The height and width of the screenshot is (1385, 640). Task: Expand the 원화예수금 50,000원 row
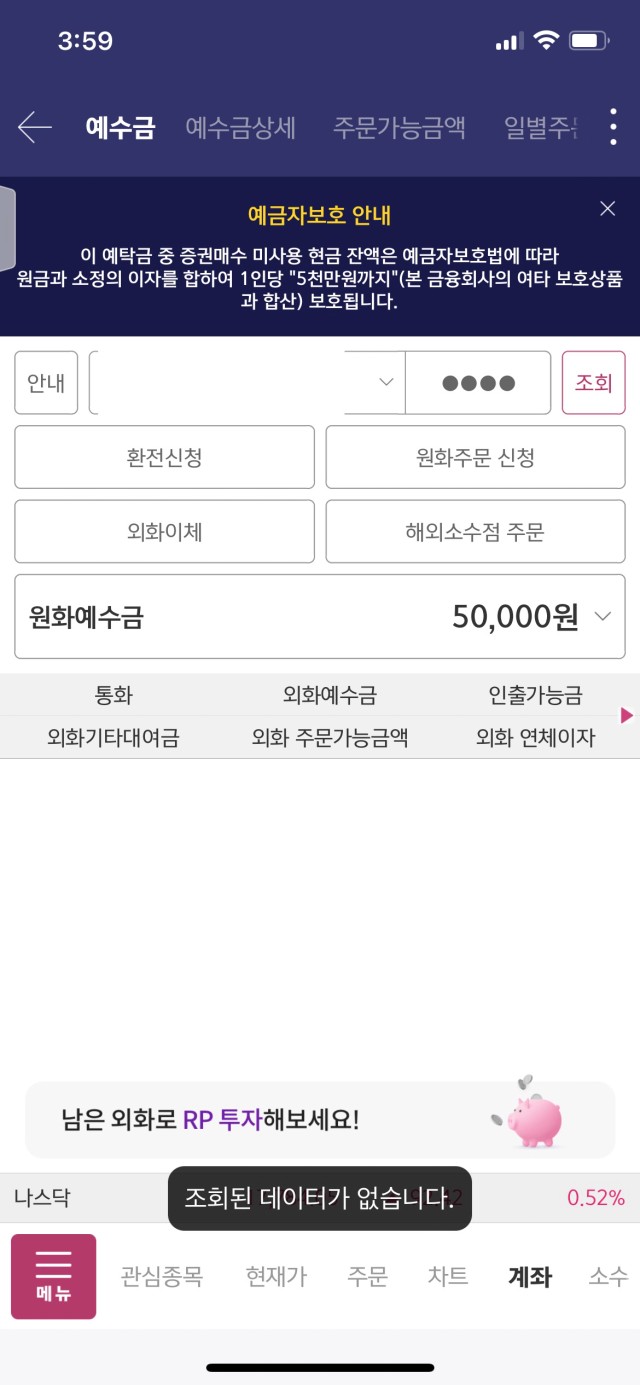click(x=320, y=616)
